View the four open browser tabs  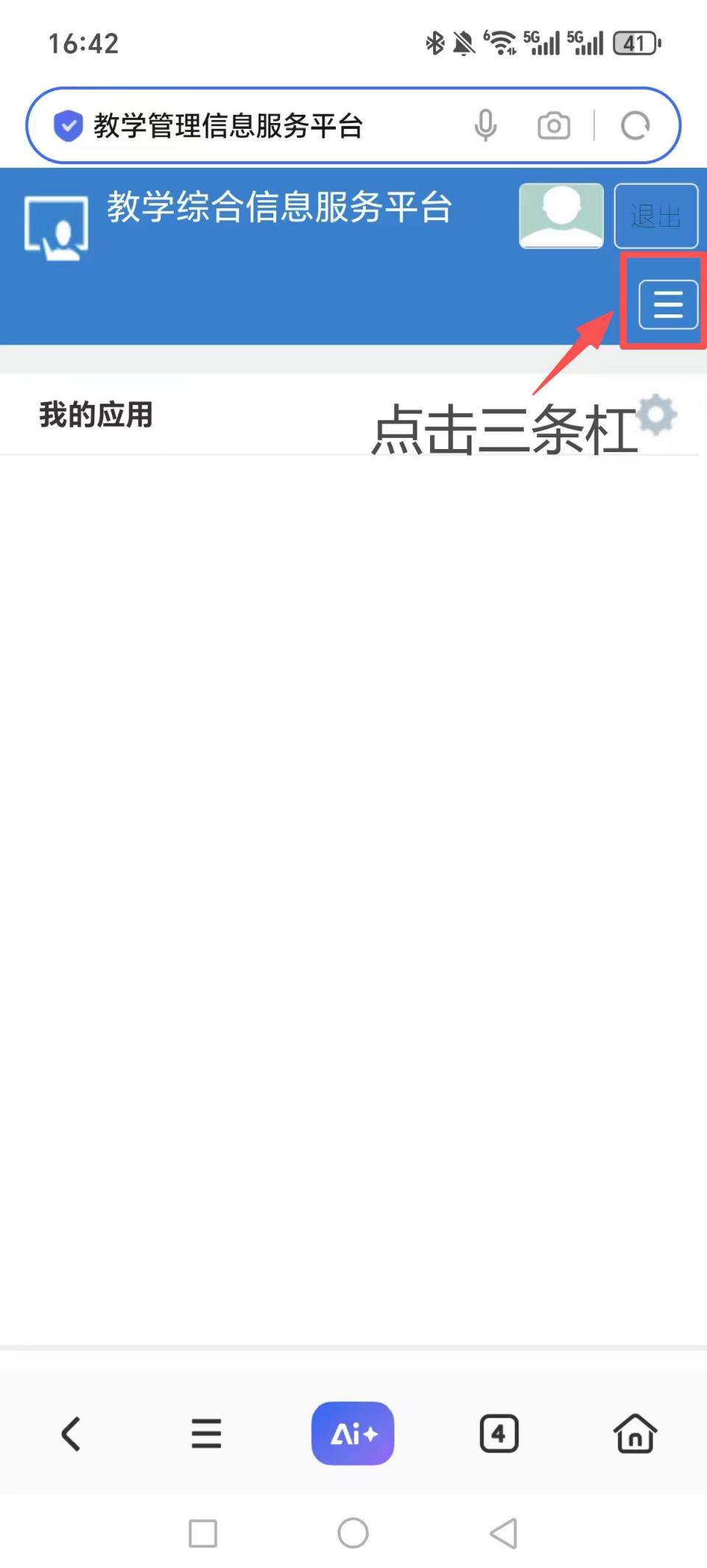coord(499,1433)
